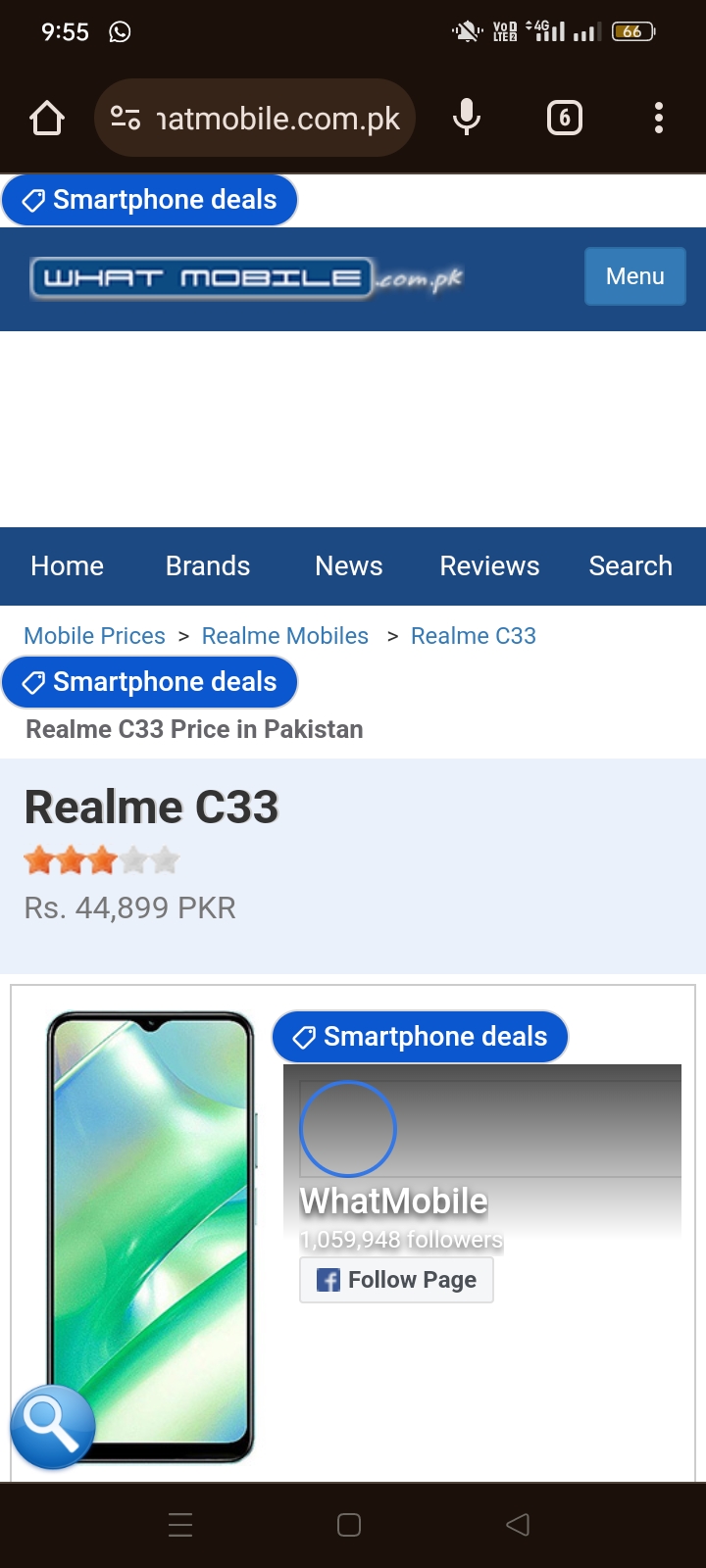Image resolution: width=706 pixels, height=1568 pixels.
Task: Open Smartphone deals chip above the price heading
Action: [x=150, y=682]
